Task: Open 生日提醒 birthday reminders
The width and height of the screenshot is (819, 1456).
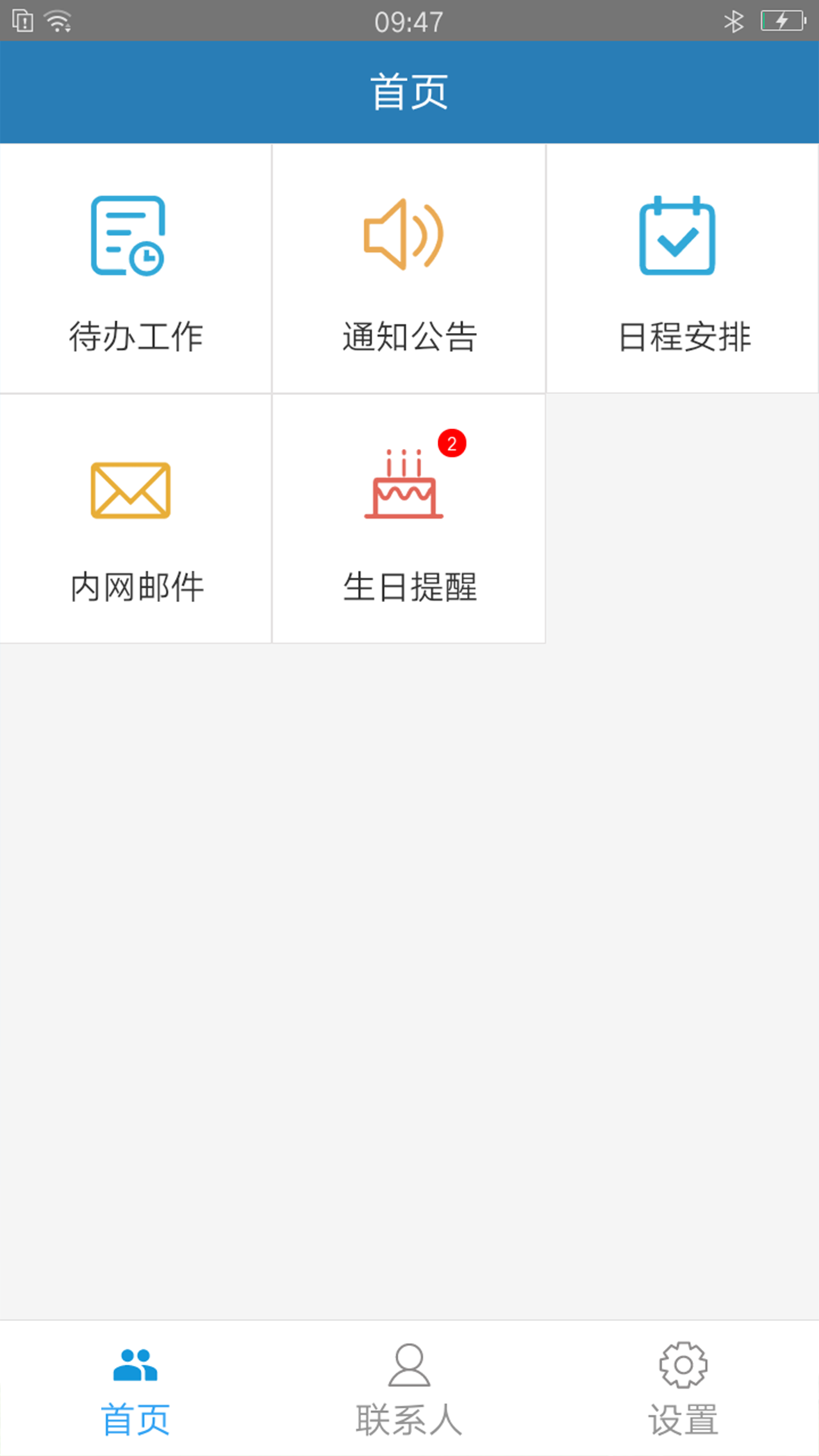Action: 409,519
